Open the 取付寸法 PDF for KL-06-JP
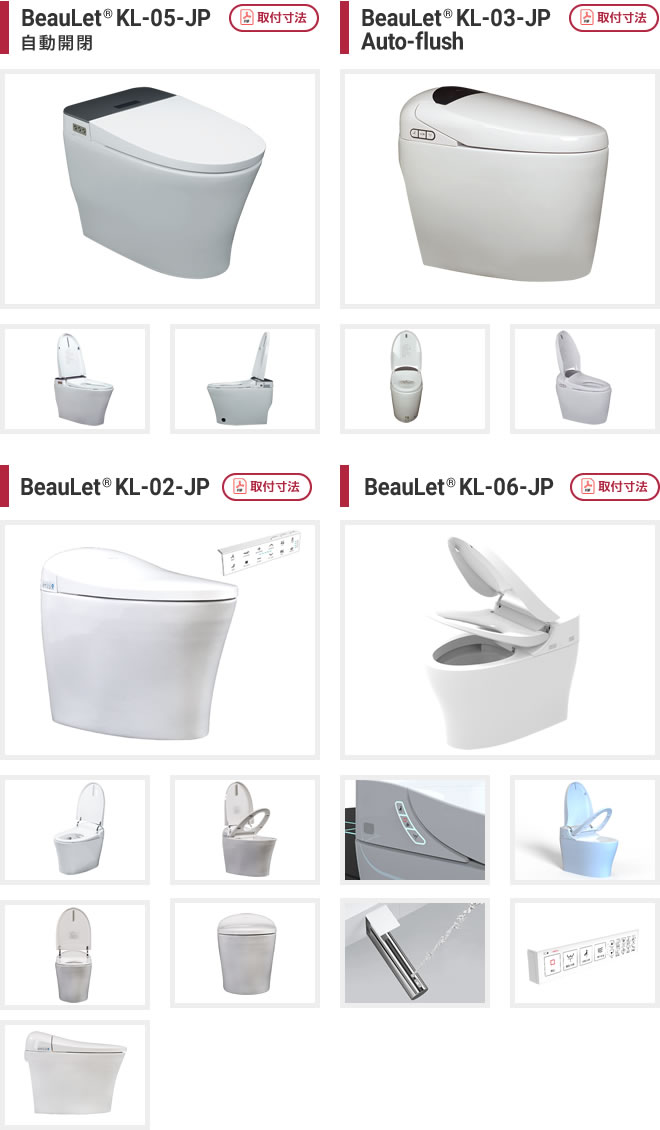Screen dimensions: 660x1130 click(x=614, y=486)
